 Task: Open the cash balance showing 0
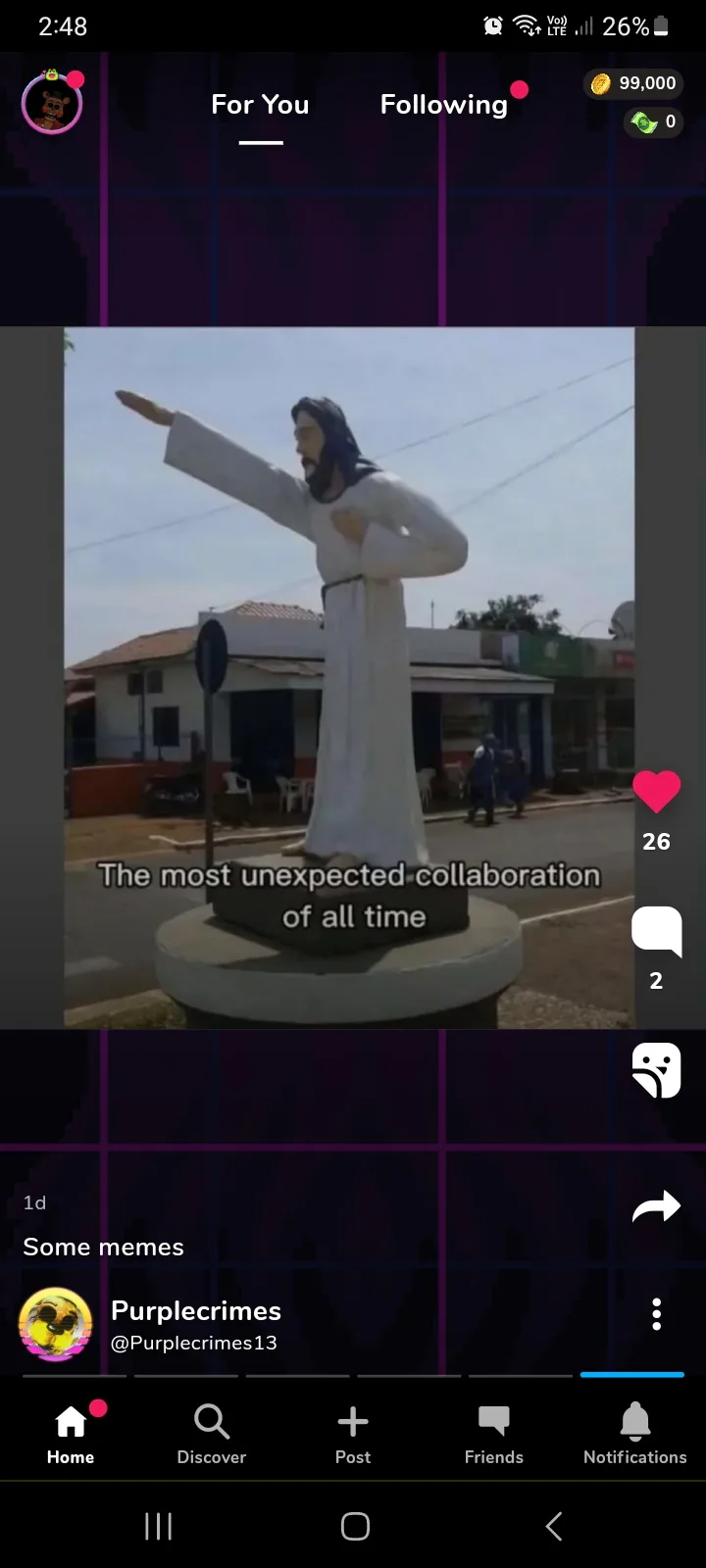[653, 122]
